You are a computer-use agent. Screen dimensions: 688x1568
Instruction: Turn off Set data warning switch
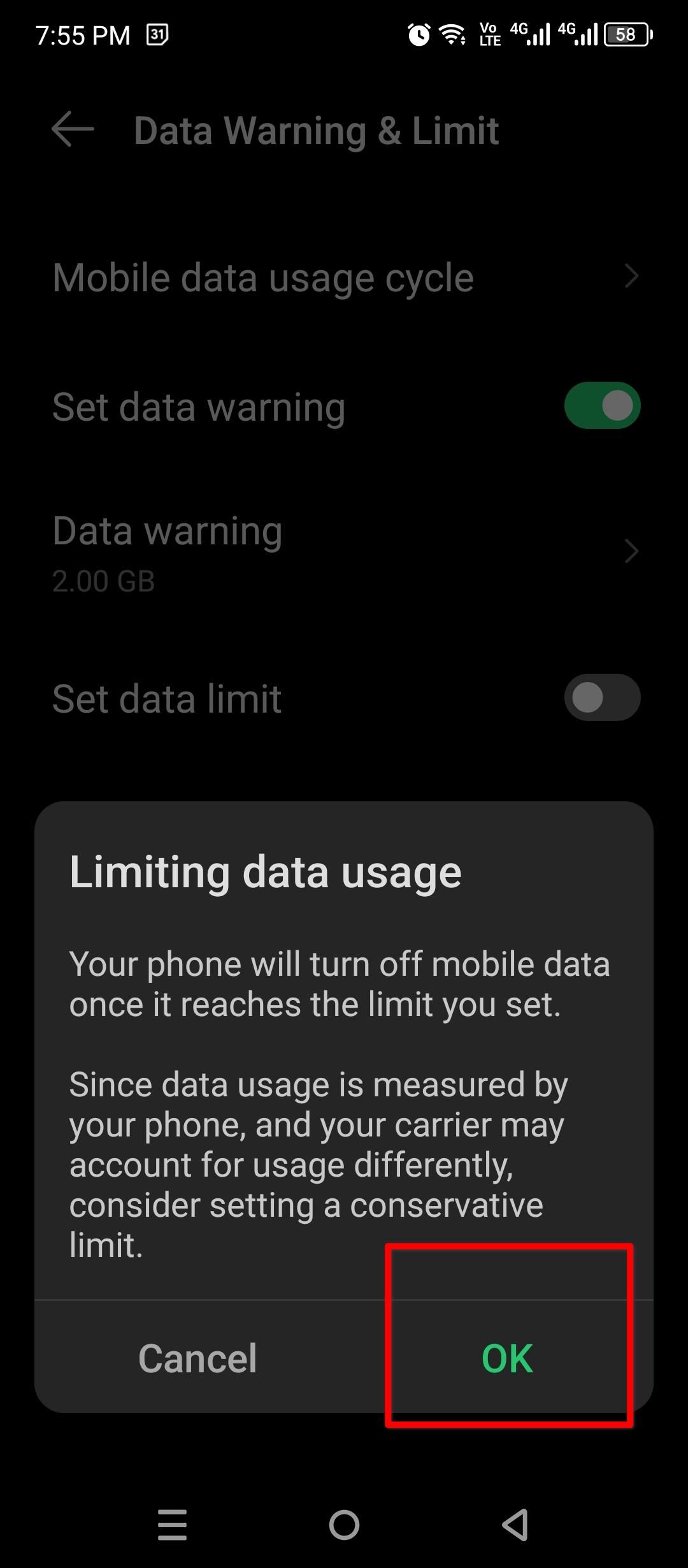point(601,406)
